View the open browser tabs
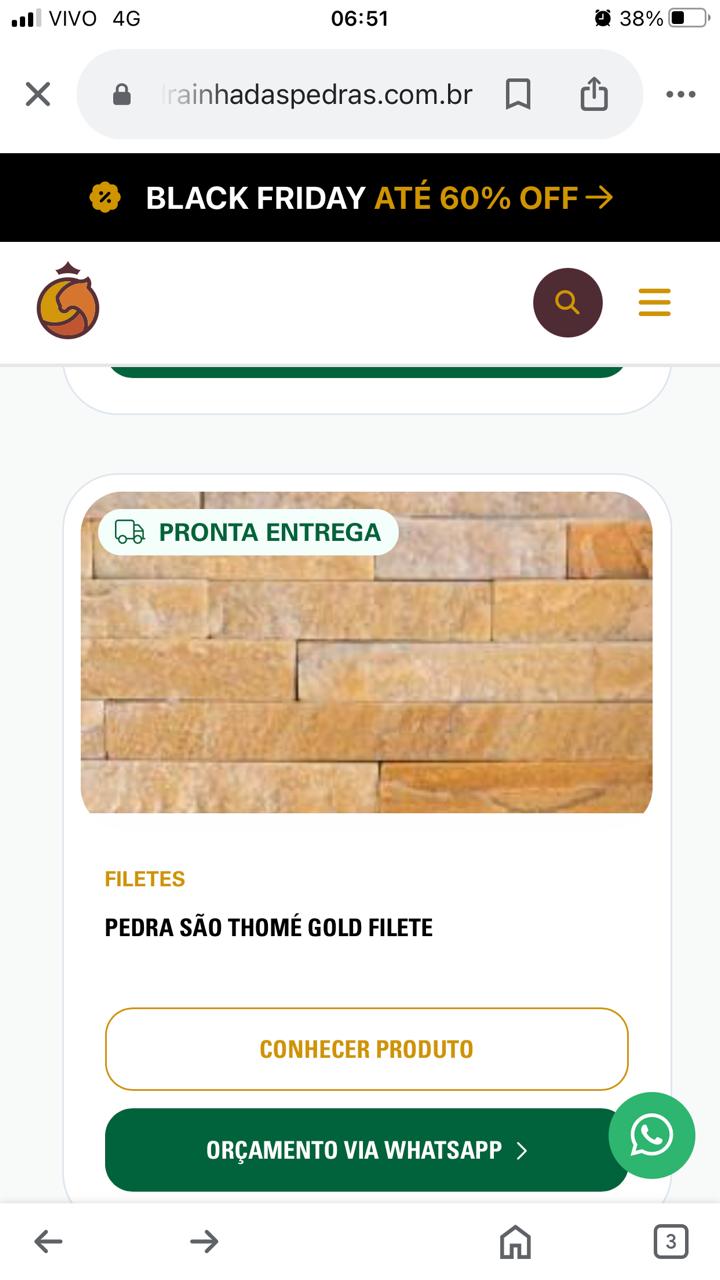 (670, 1242)
